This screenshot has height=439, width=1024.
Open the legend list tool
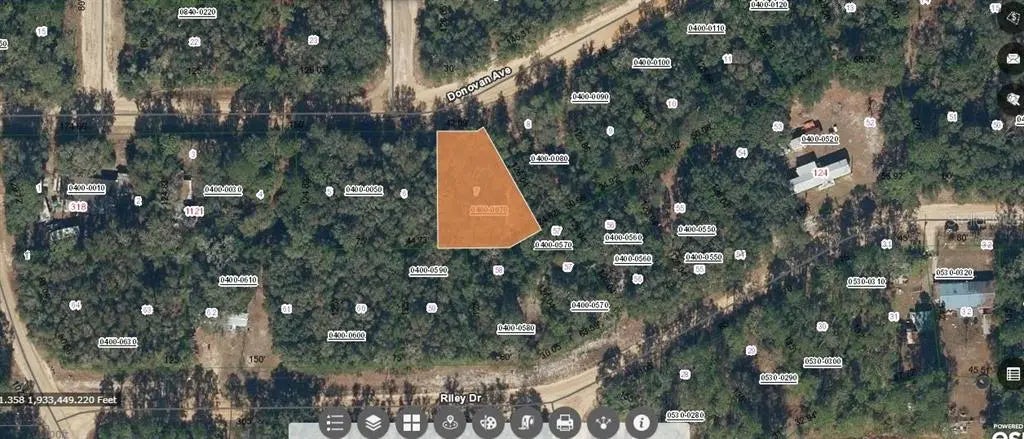[335, 423]
